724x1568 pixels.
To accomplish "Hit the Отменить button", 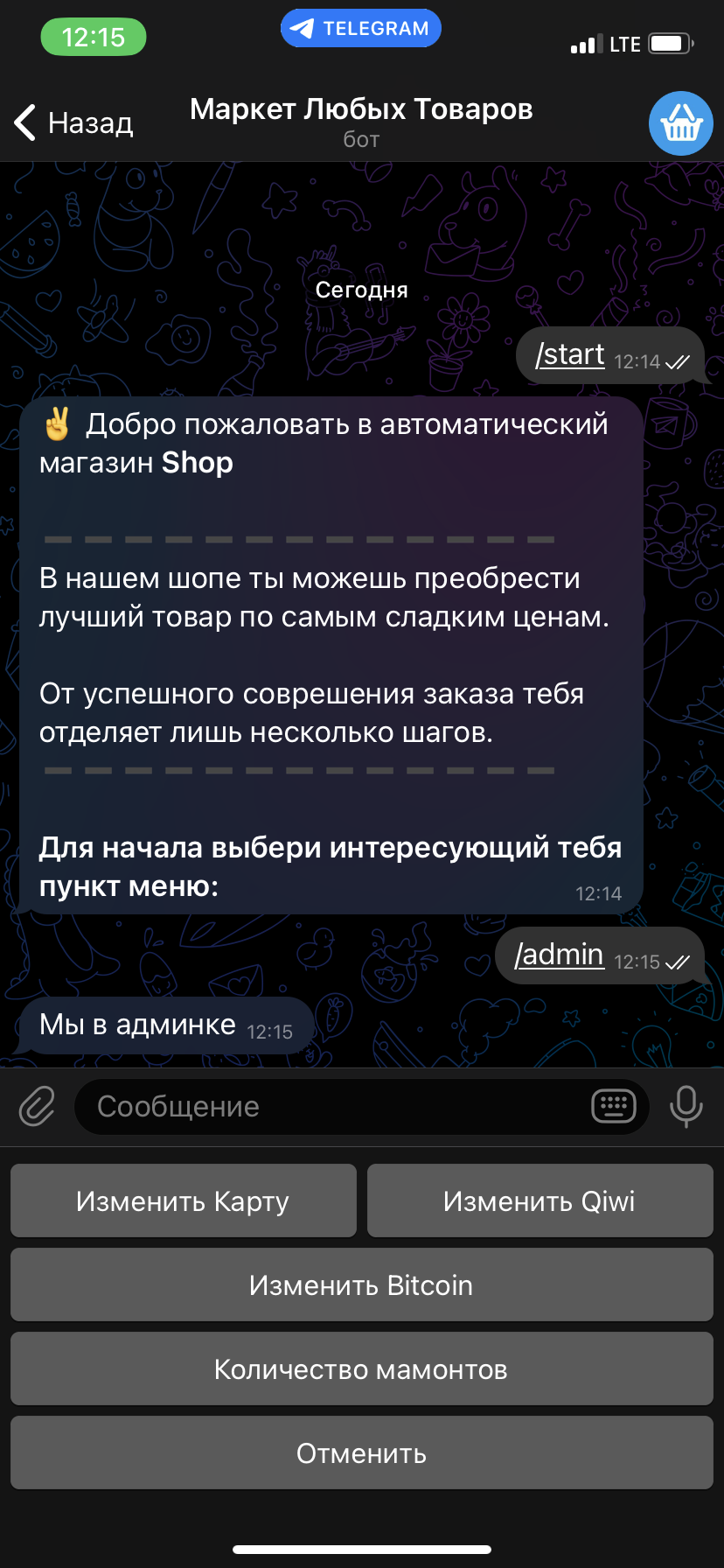I will pos(361,1452).
